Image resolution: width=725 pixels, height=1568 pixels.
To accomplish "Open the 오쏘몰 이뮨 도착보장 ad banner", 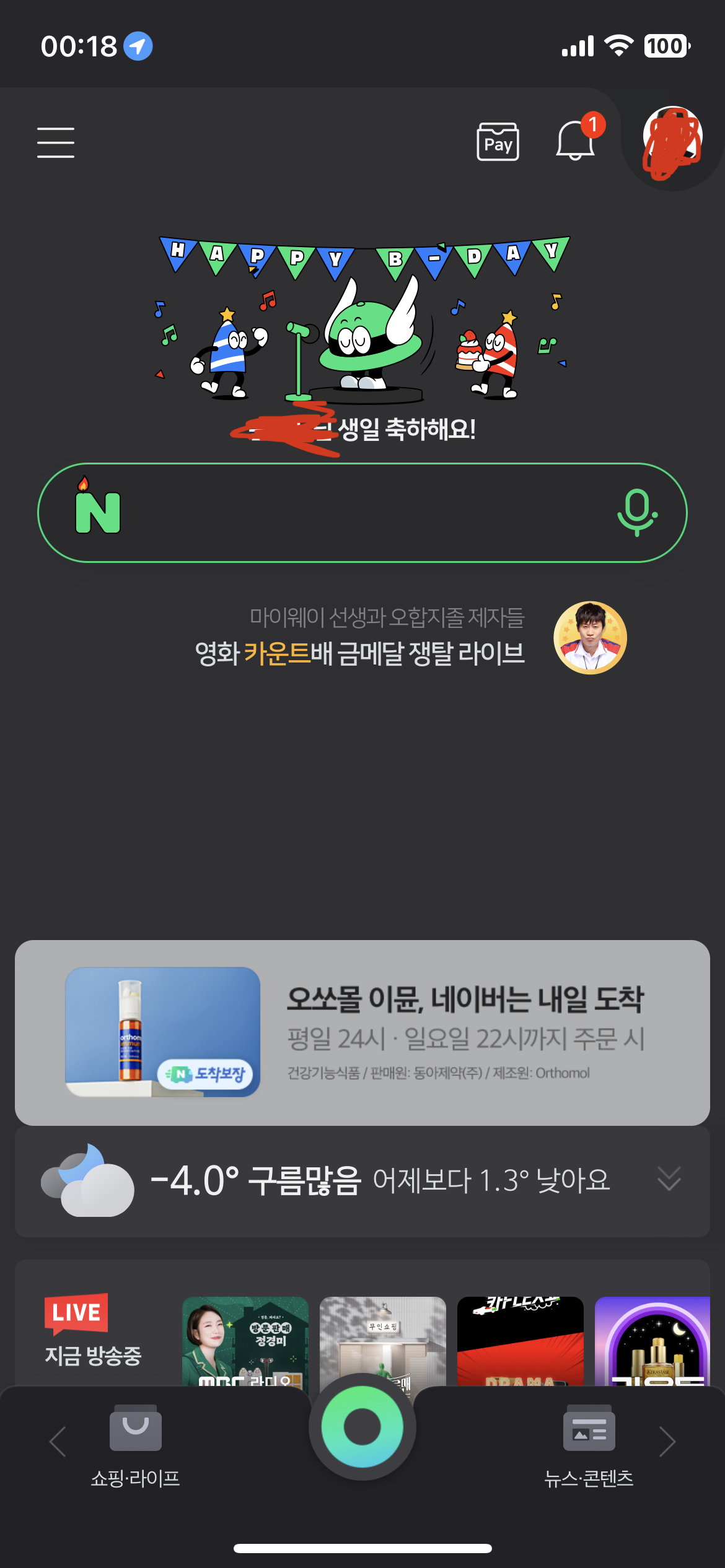I will tap(362, 1032).
